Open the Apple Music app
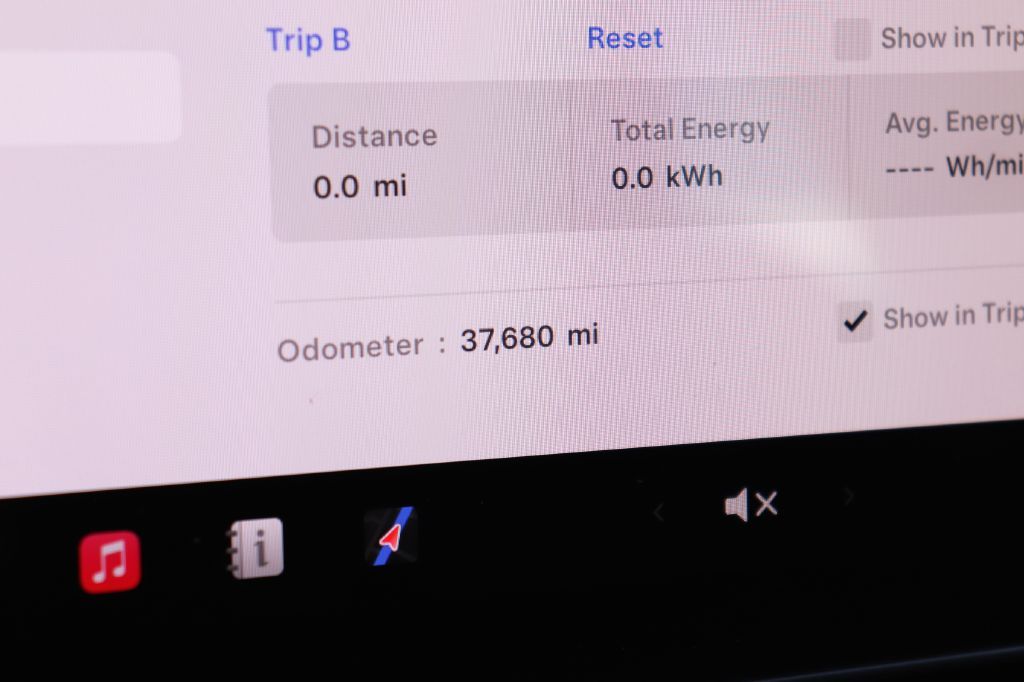 point(110,561)
